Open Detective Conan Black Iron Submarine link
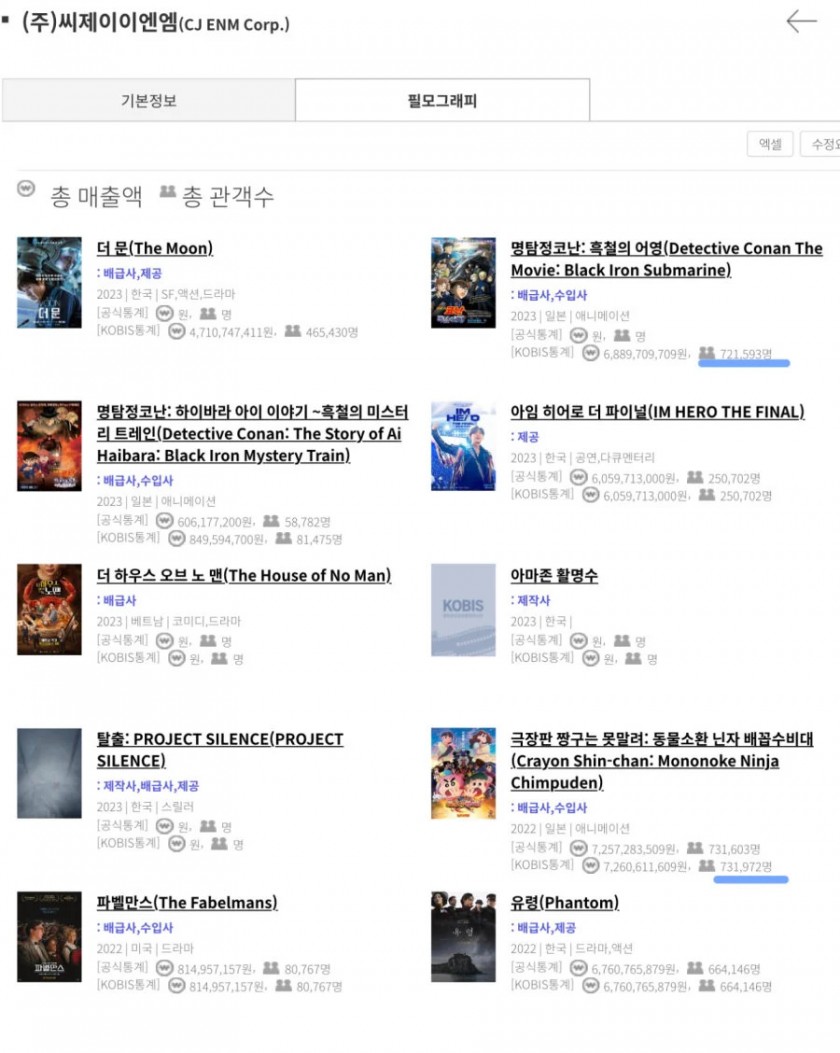840x1053 pixels. pyautogui.click(x=666, y=259)
